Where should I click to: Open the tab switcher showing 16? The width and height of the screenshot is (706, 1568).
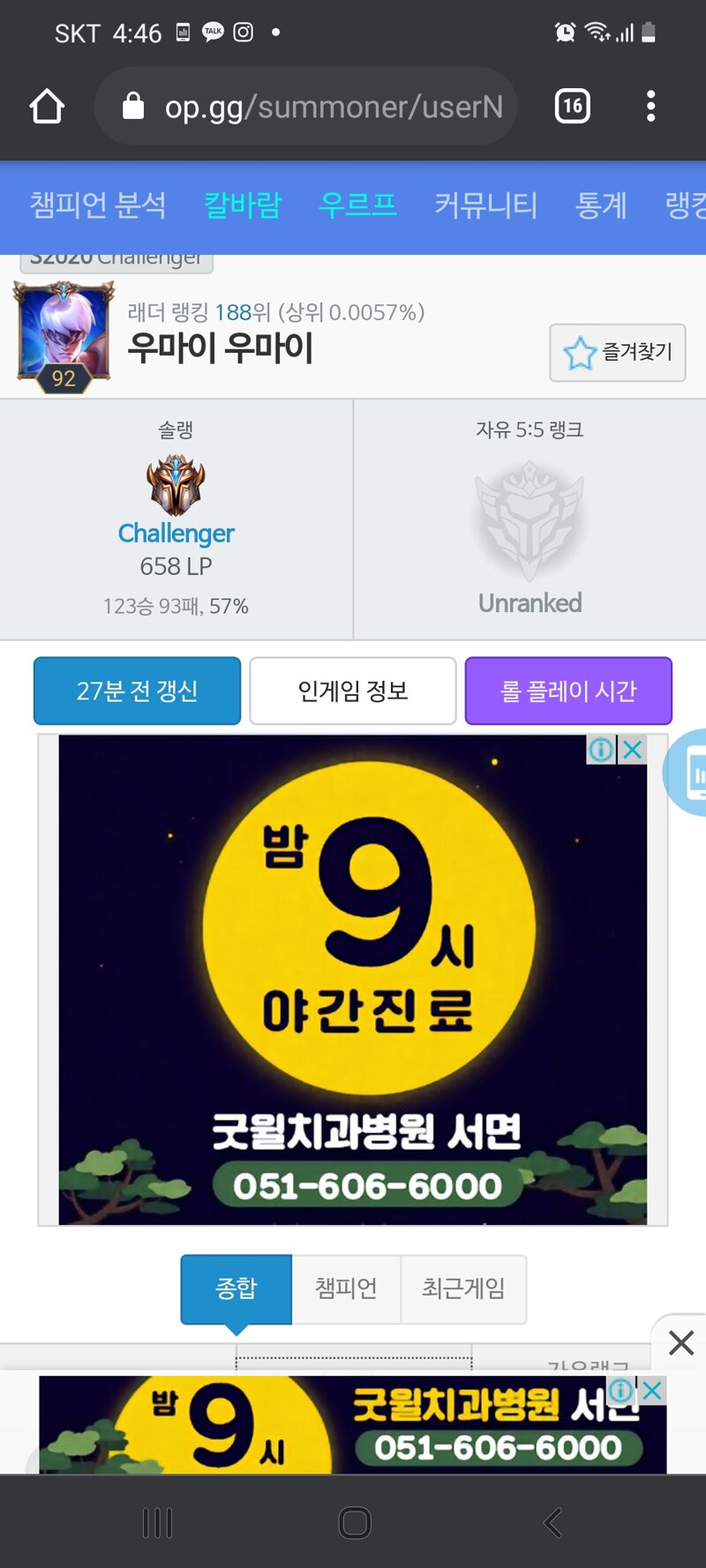(572, 107)
